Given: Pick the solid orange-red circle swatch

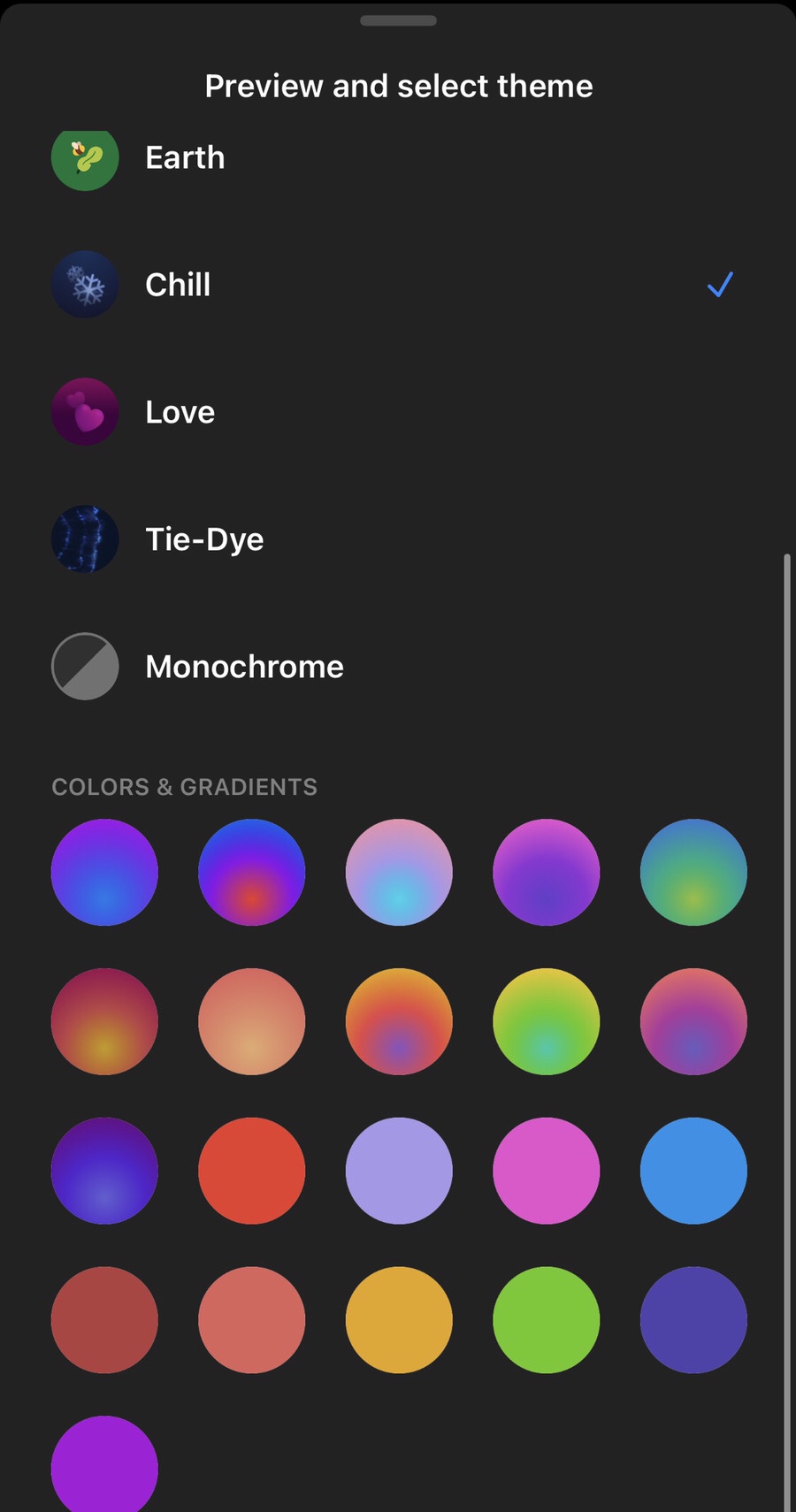Looking at the screenshot, I should (251, 1171).
